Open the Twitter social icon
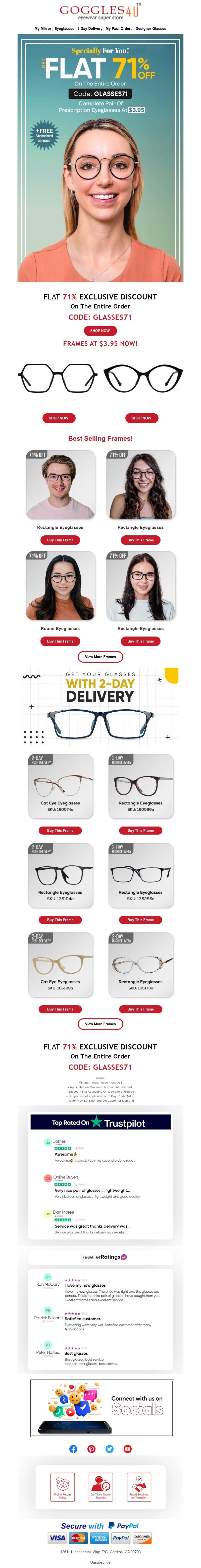The height and width of the screenshot is (1568, 201). point(110,1449)
